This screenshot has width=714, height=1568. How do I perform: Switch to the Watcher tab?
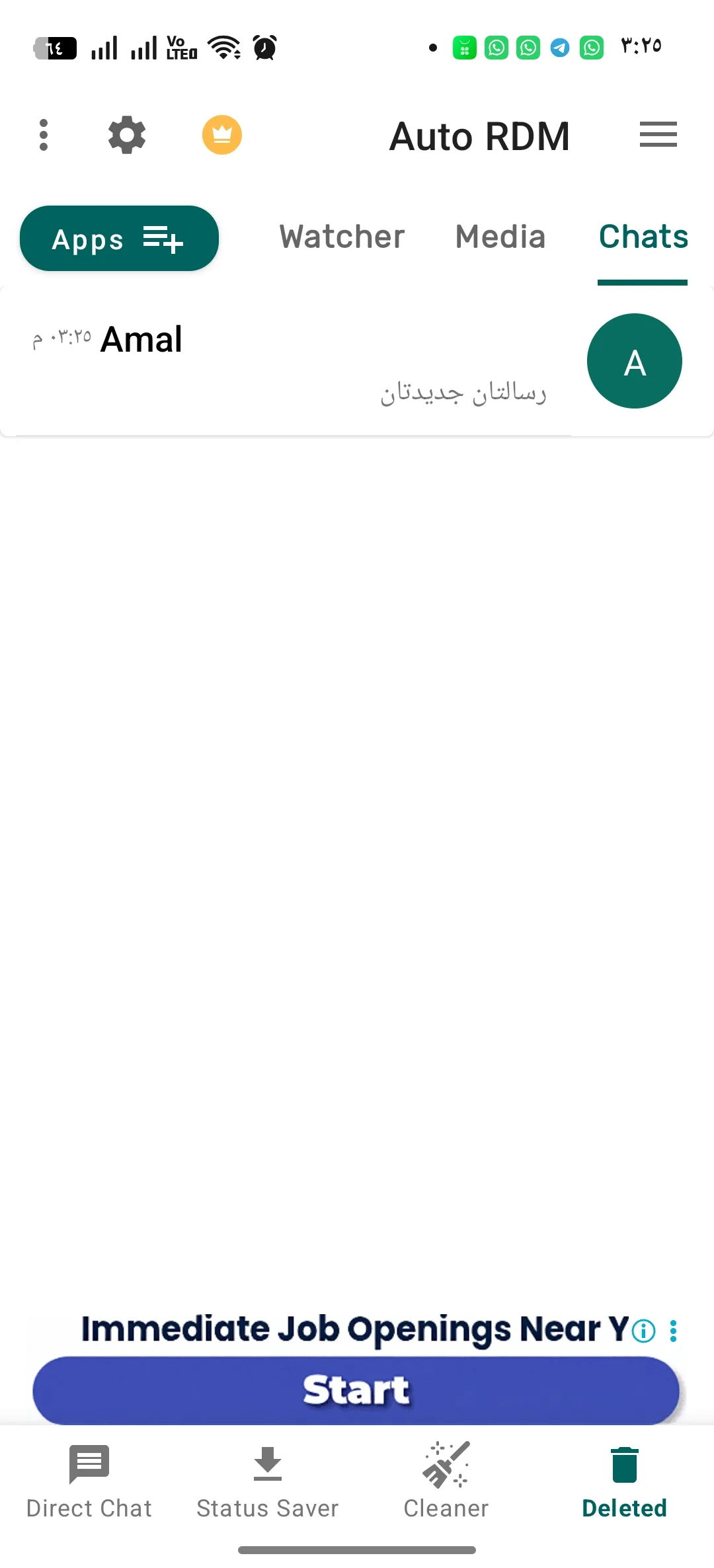click(342, 237)
